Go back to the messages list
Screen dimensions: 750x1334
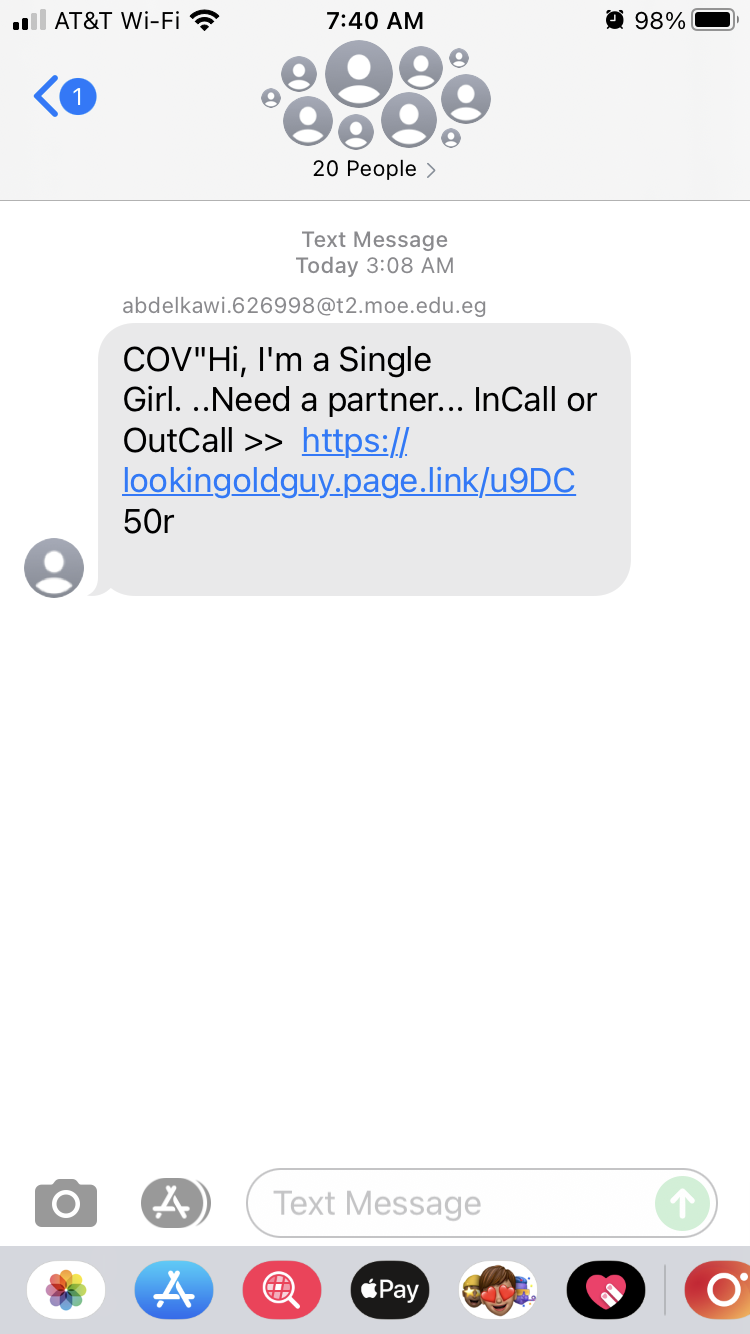(x=64, y=97)
